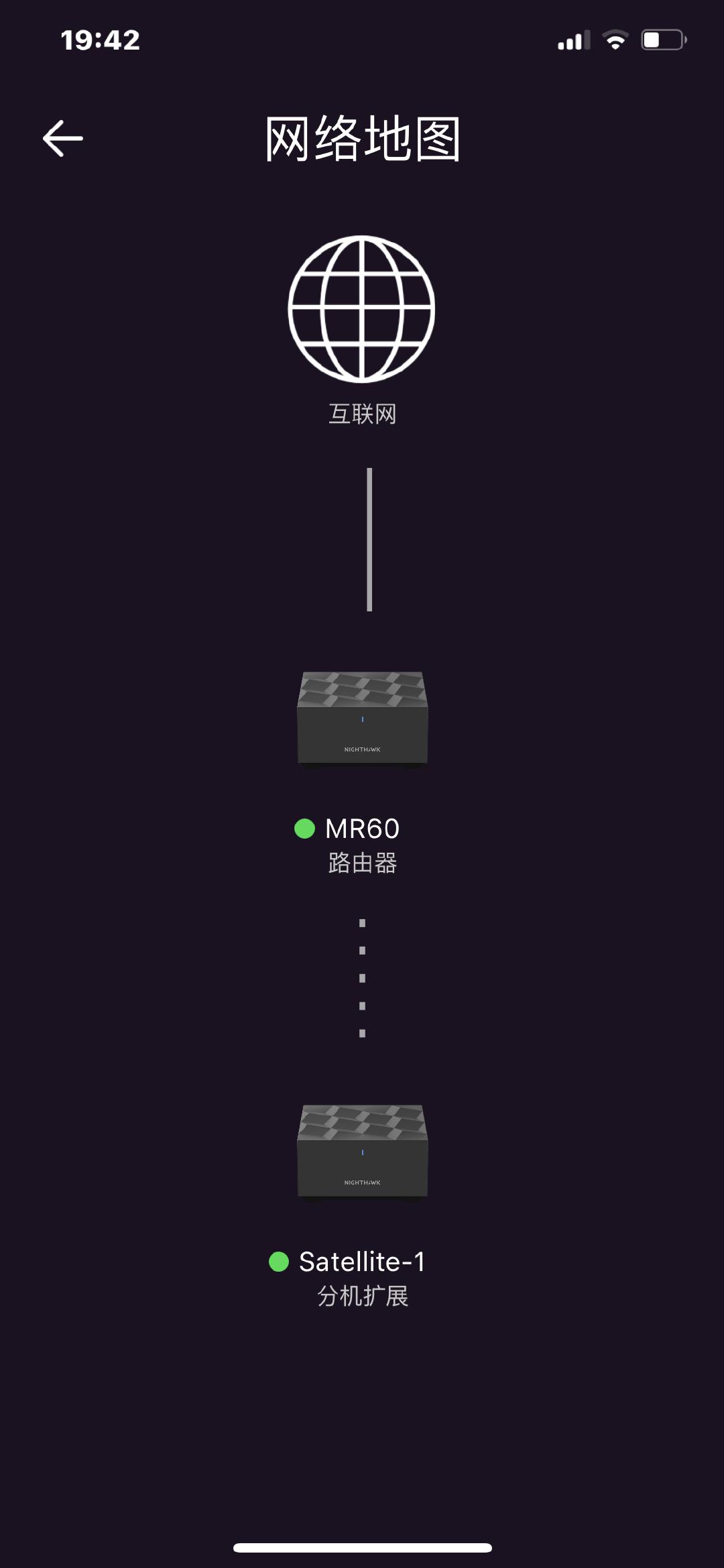
Task: Select the MR60 router device image
Action: 362,717
